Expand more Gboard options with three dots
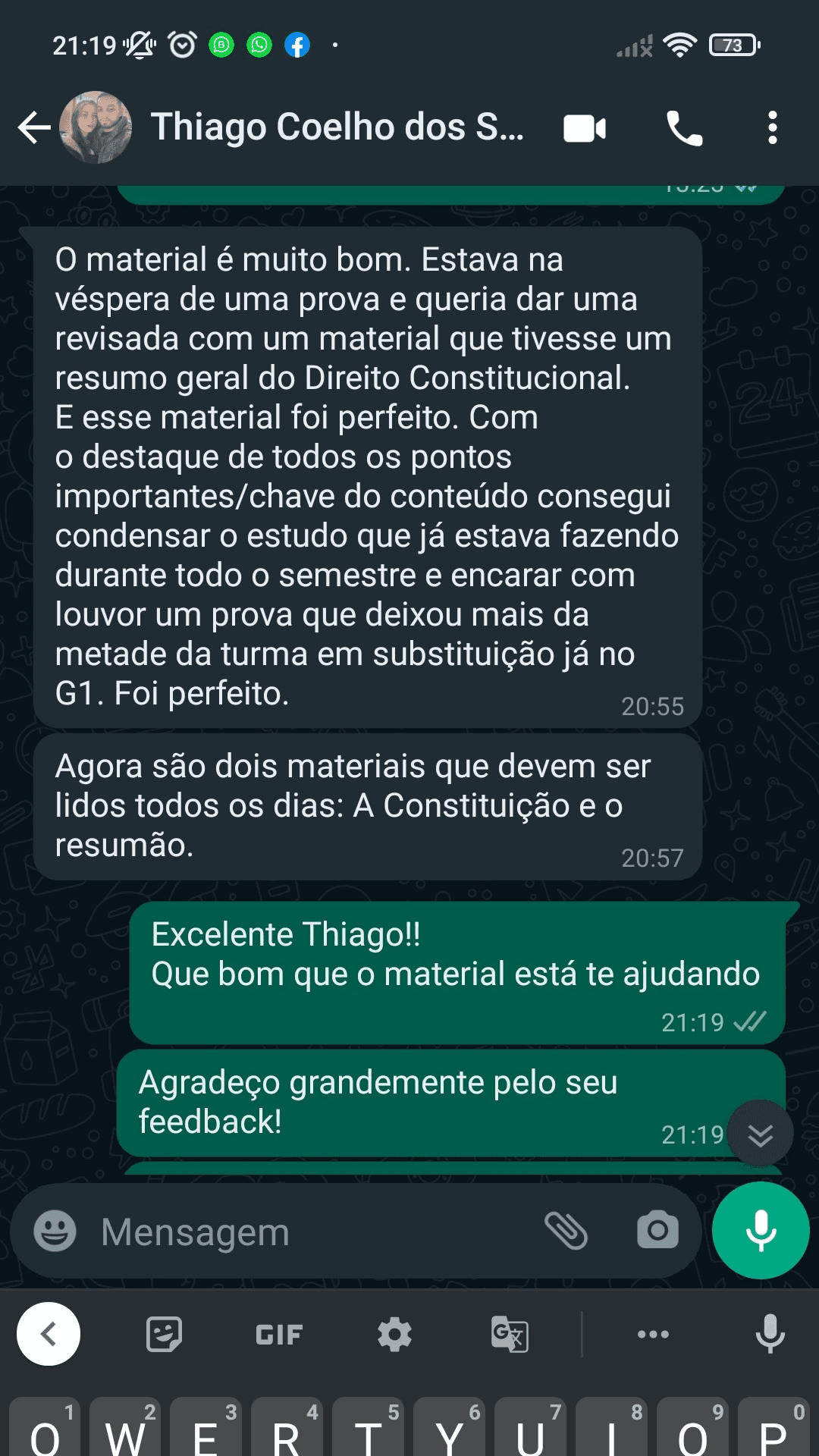This screenshot has width=819, height=1456. click(653, 1334)
